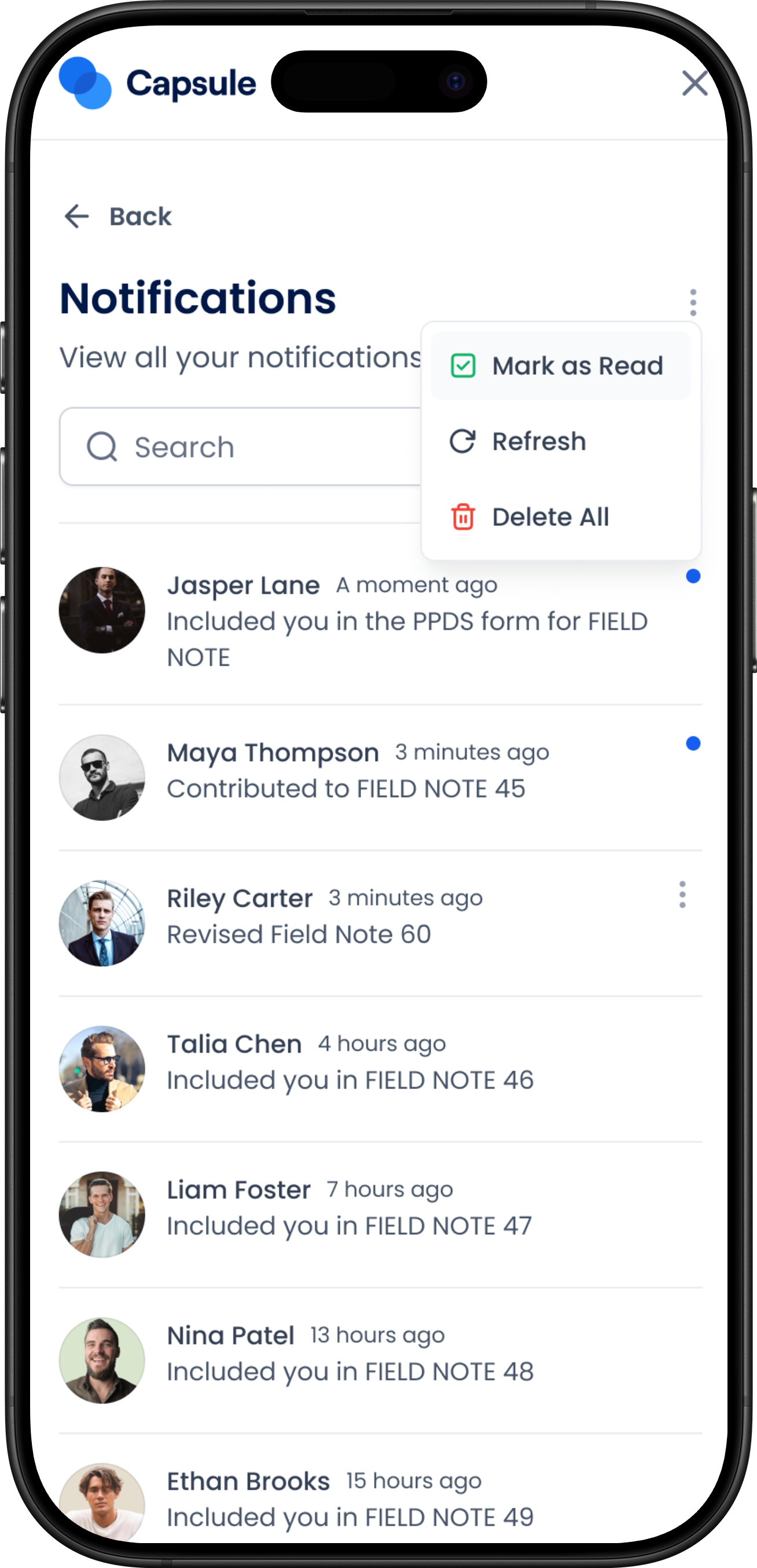Select the Mark as Read check icon
The image size is (757, 1568).
[x=464, y=365]
